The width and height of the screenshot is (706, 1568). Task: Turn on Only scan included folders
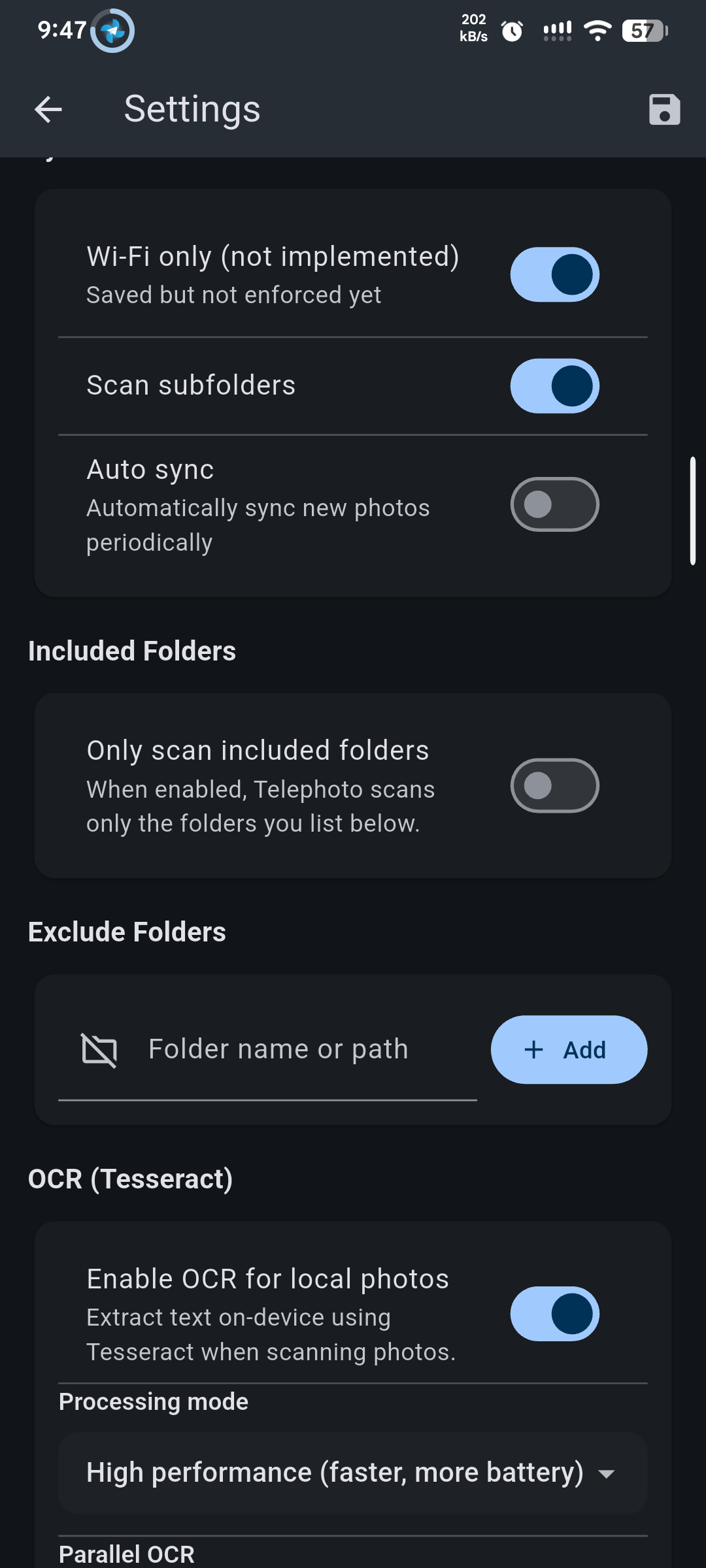(554, 786)
